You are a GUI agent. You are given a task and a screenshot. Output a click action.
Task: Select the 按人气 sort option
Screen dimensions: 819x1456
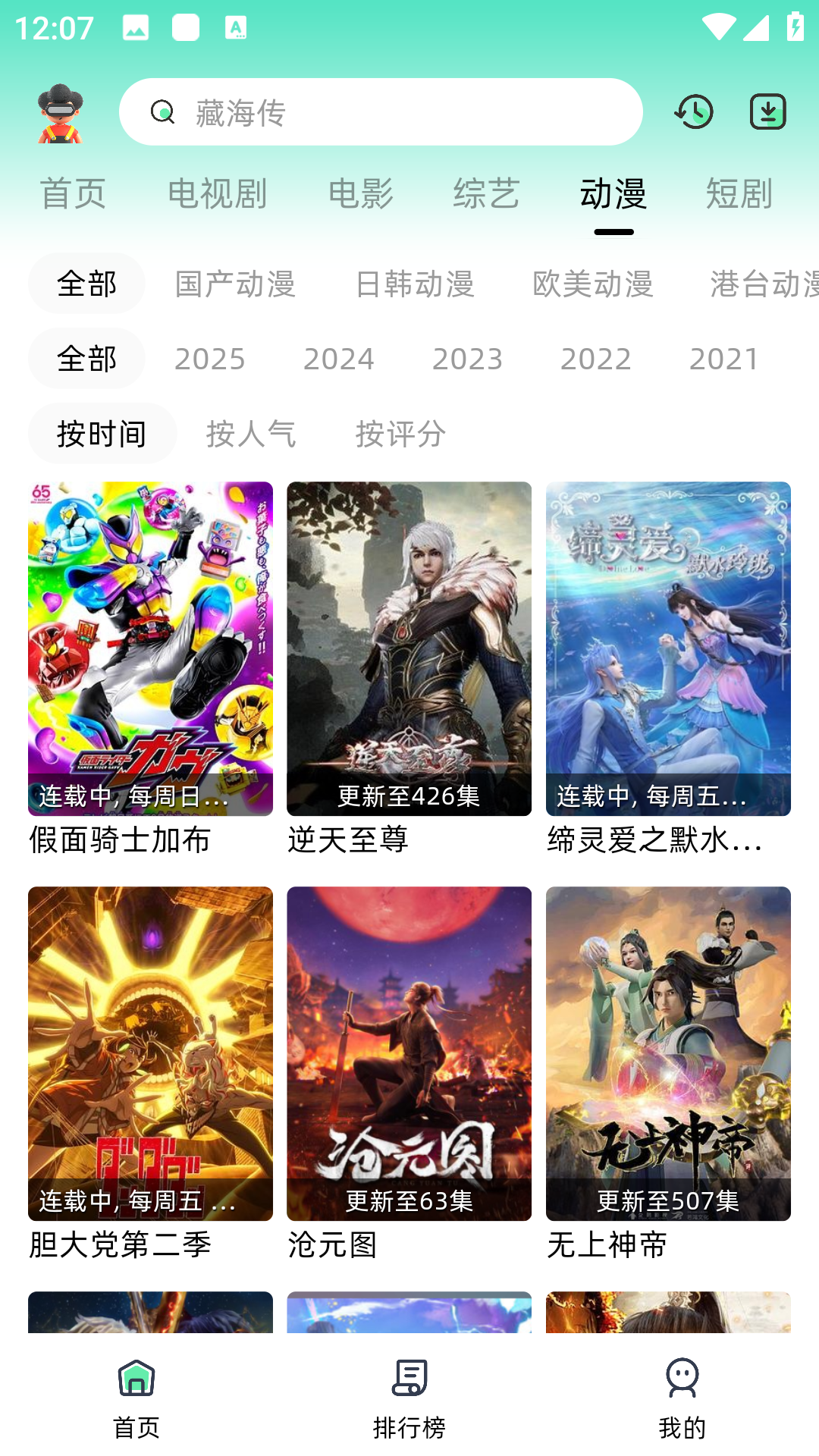251,435
